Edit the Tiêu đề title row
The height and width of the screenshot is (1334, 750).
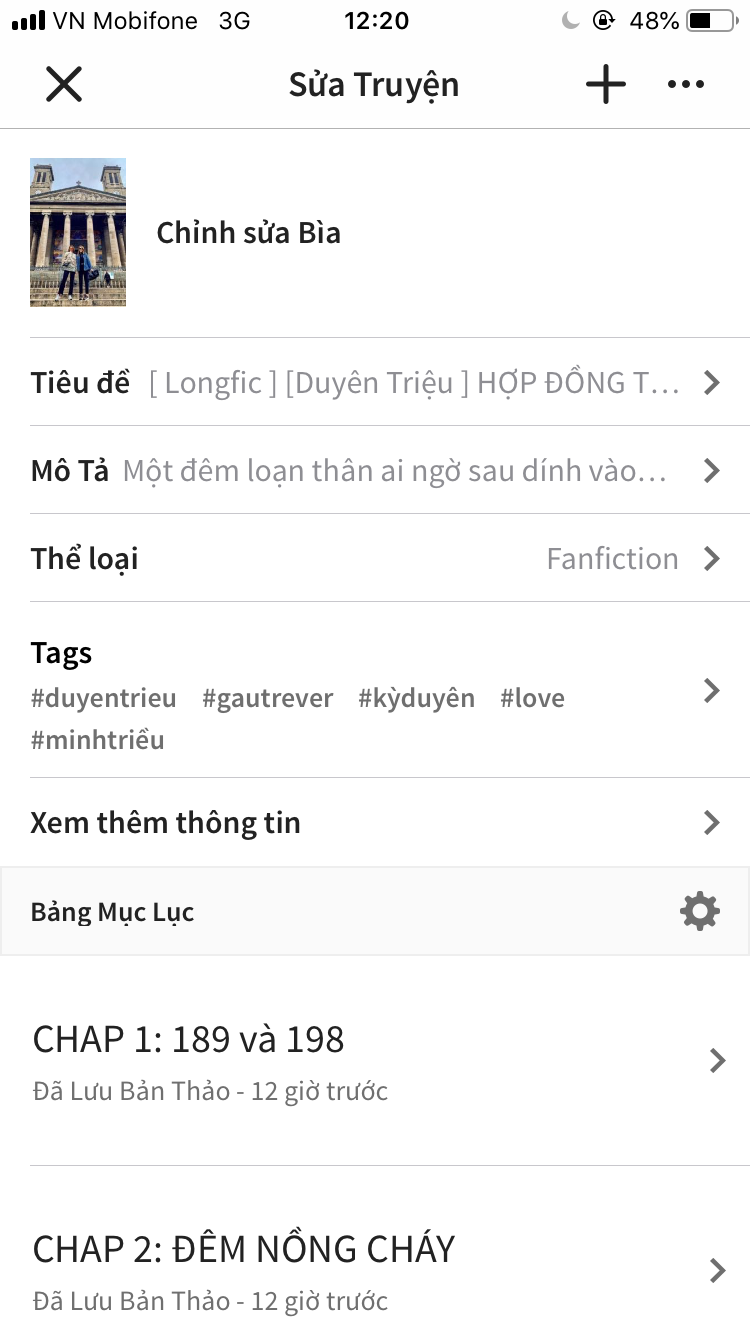coord(375,382)
